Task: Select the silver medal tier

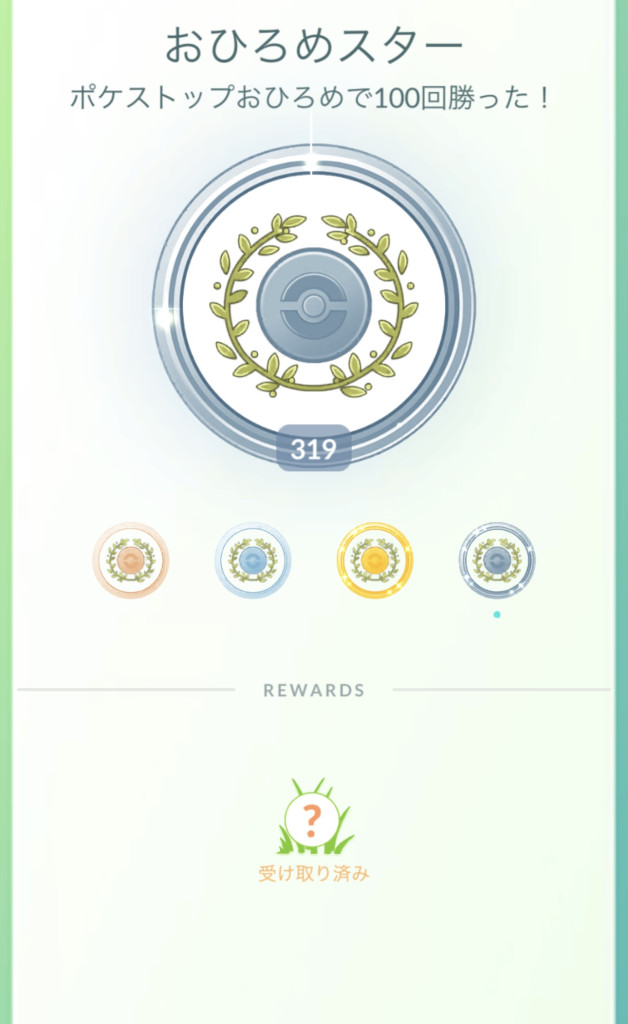Action: coord(252,560)
